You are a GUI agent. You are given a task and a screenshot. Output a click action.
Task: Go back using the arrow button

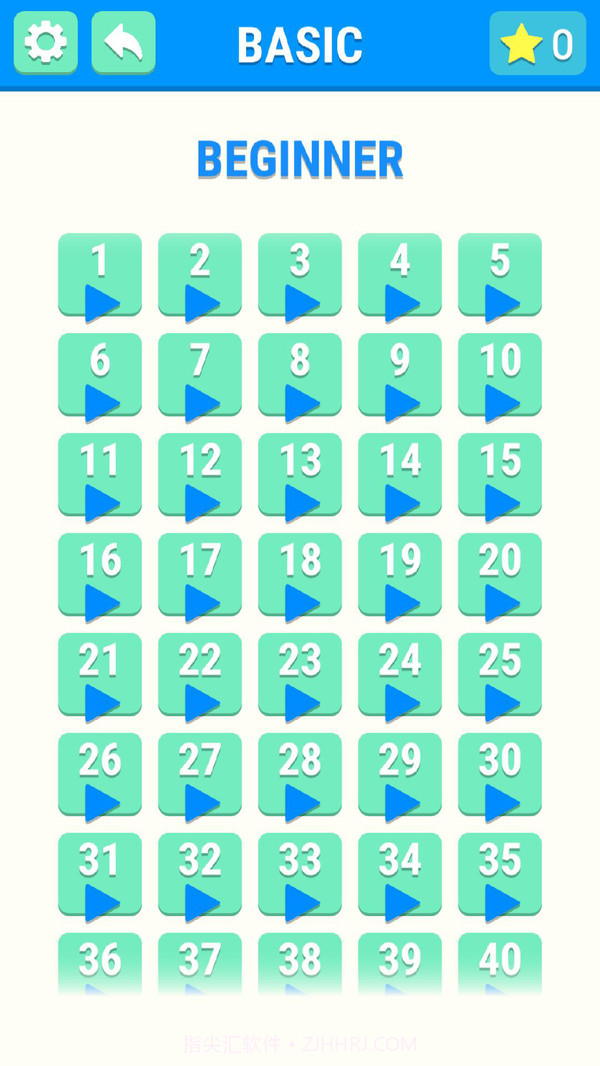(123, 43)
